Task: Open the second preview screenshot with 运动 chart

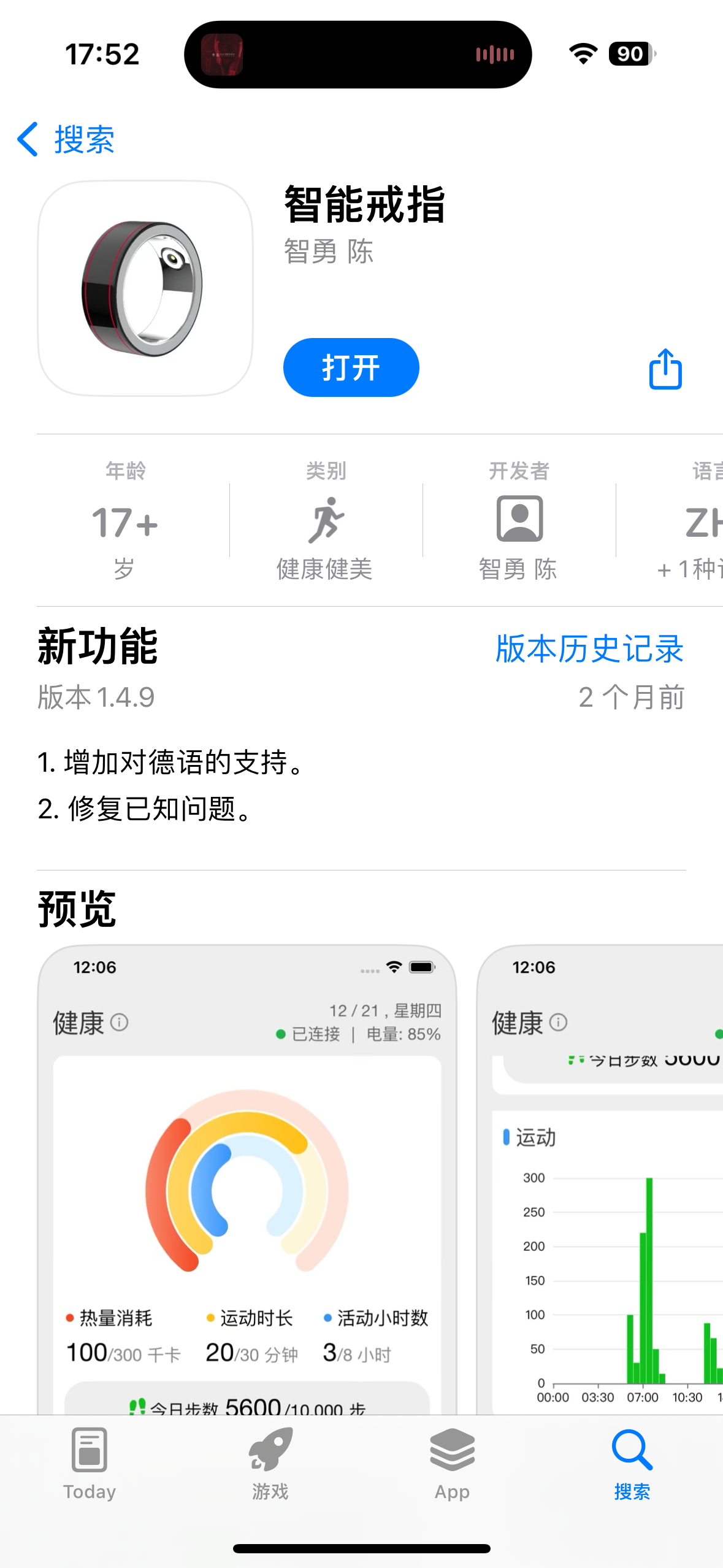Action: 600,1180
